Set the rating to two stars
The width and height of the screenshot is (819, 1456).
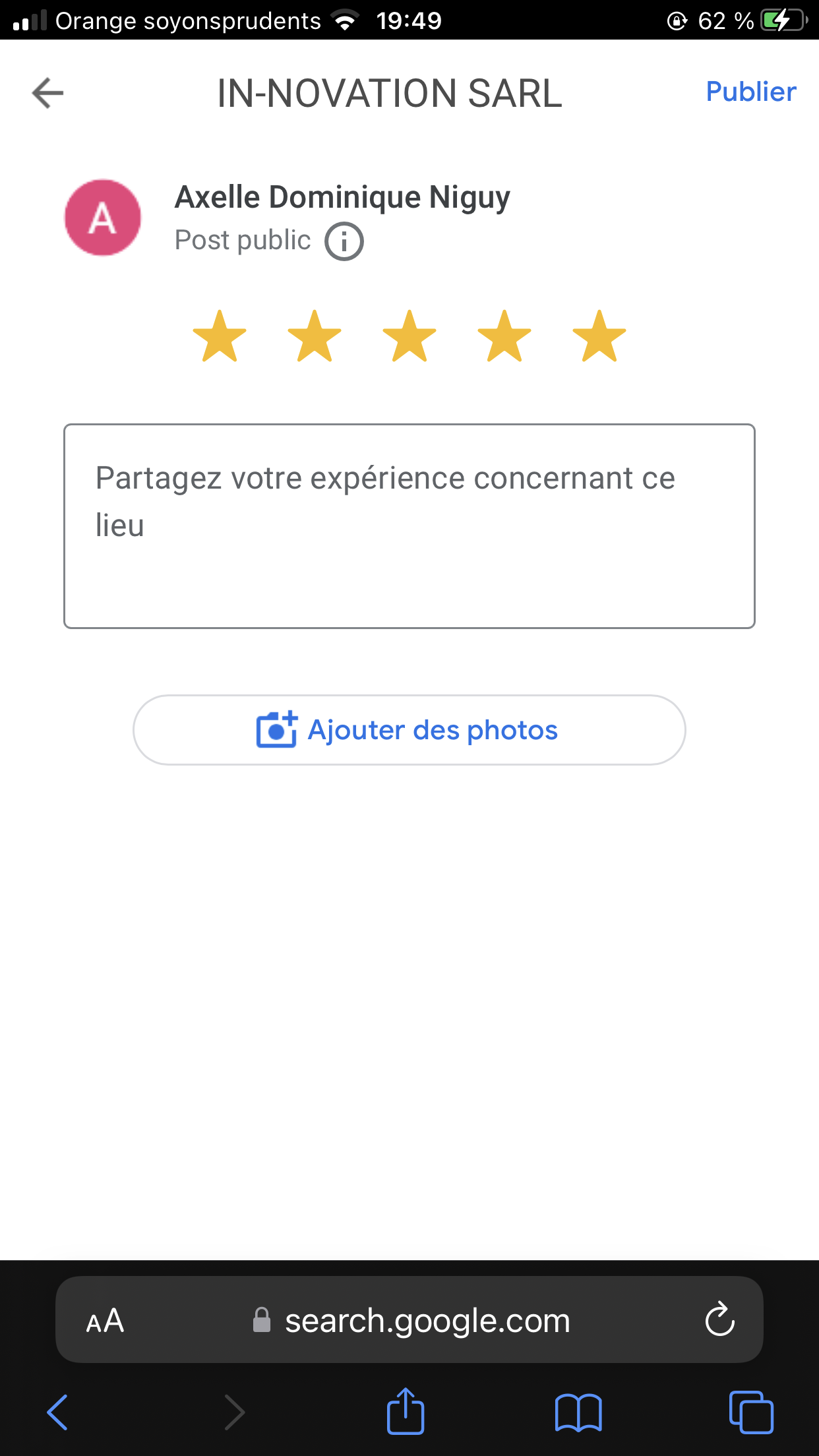[315, 336]
